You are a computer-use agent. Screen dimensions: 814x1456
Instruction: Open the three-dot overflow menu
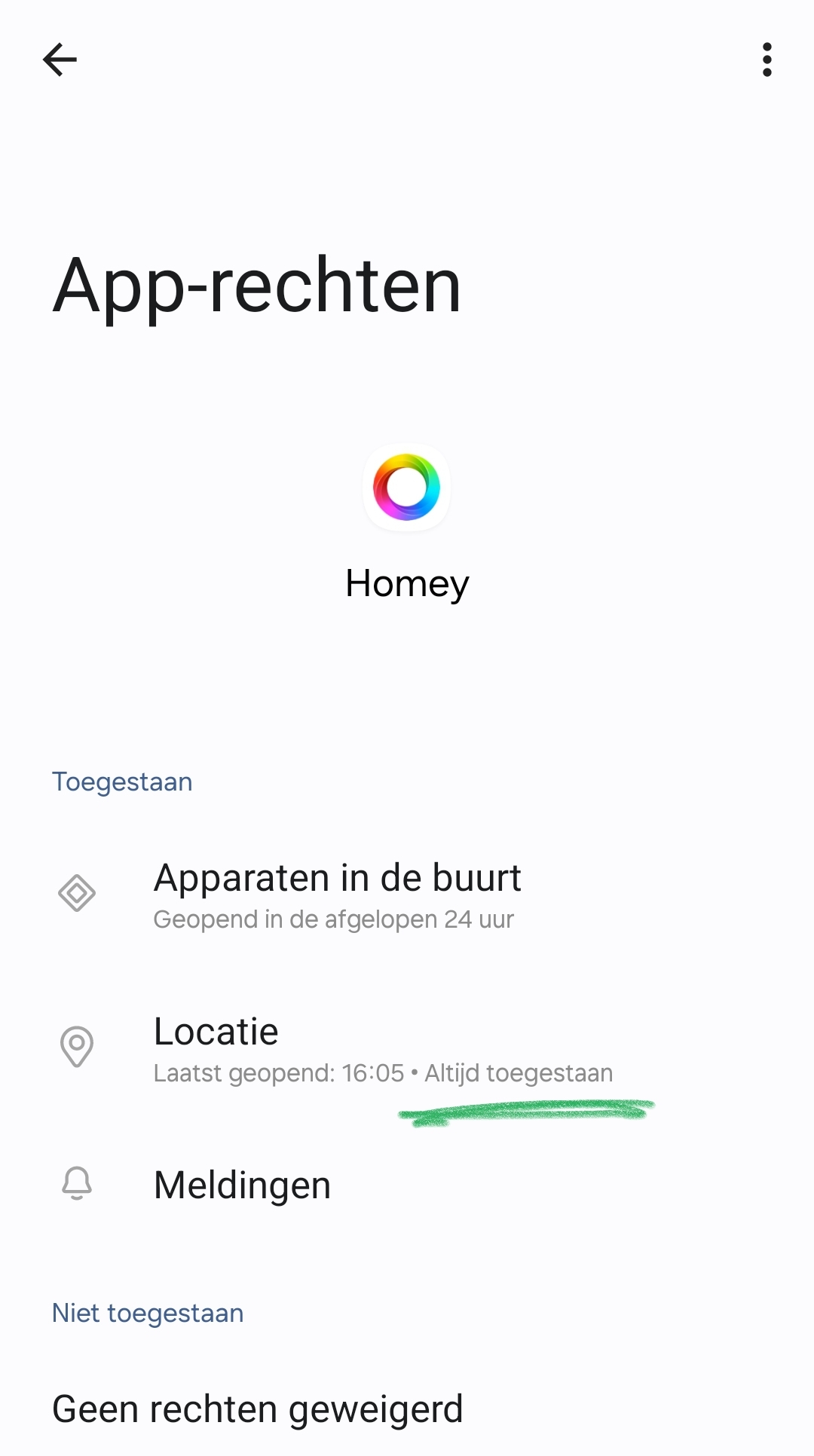767,60
